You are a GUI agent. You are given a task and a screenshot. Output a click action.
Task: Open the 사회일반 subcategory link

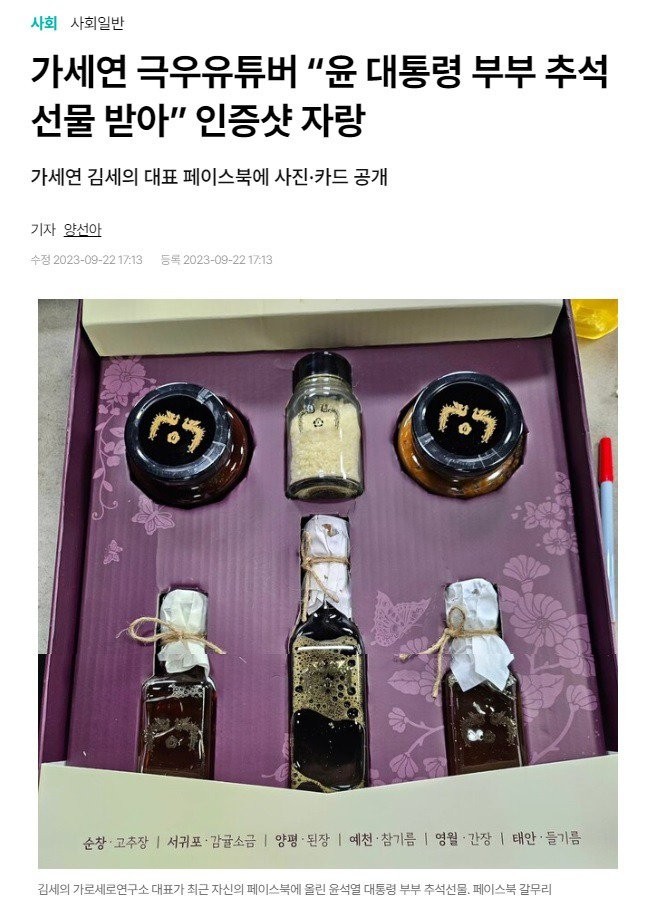pos(97,23)
